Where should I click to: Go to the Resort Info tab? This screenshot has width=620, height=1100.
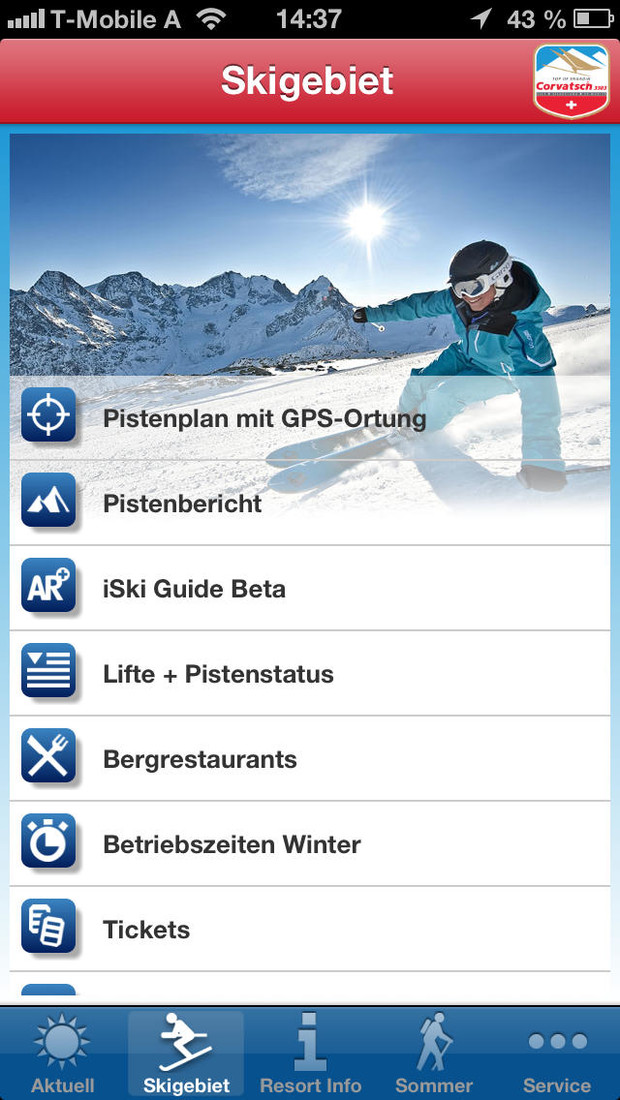click(310, 1054)
